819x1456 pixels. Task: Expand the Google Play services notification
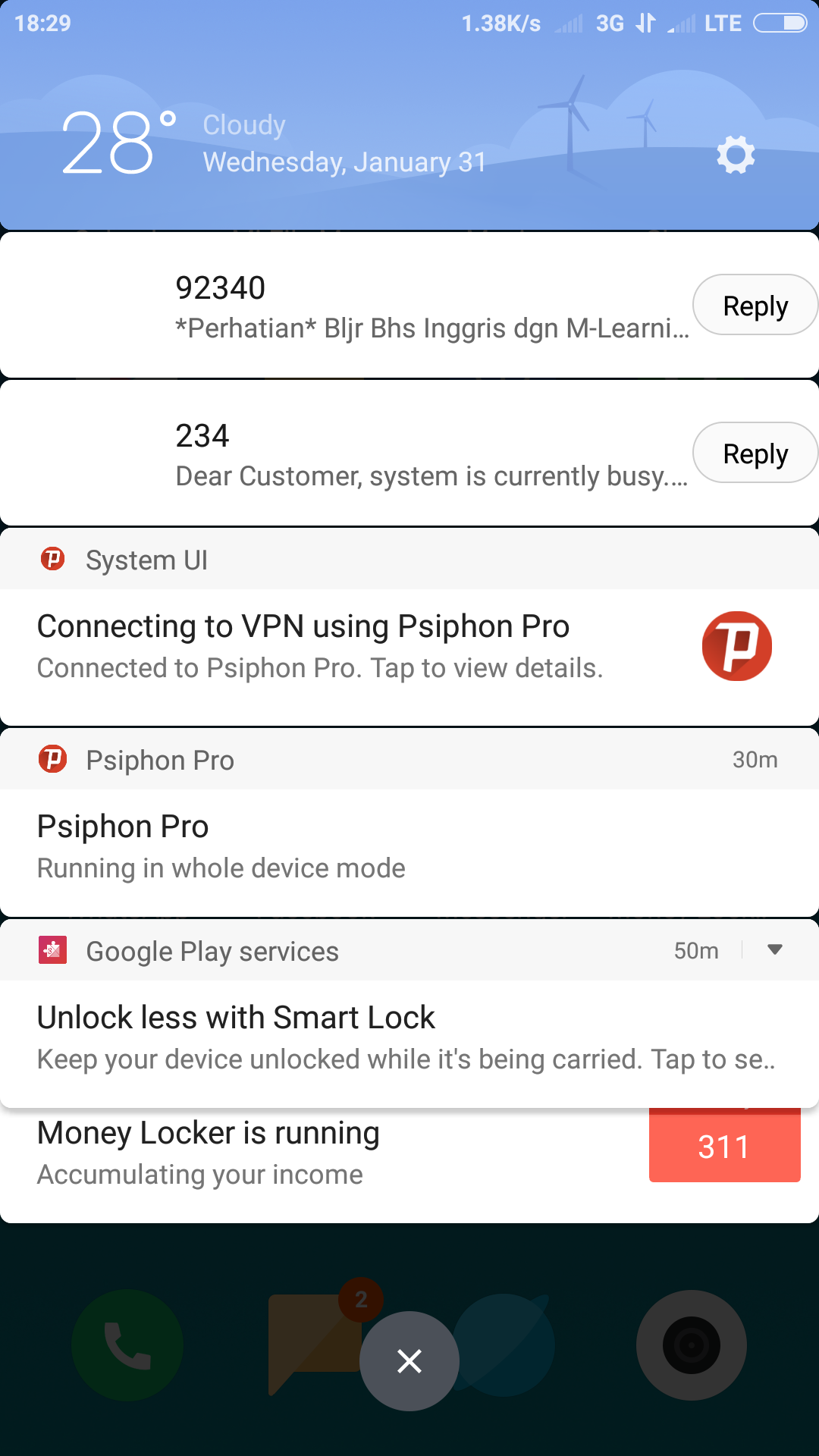coord(774,950)
